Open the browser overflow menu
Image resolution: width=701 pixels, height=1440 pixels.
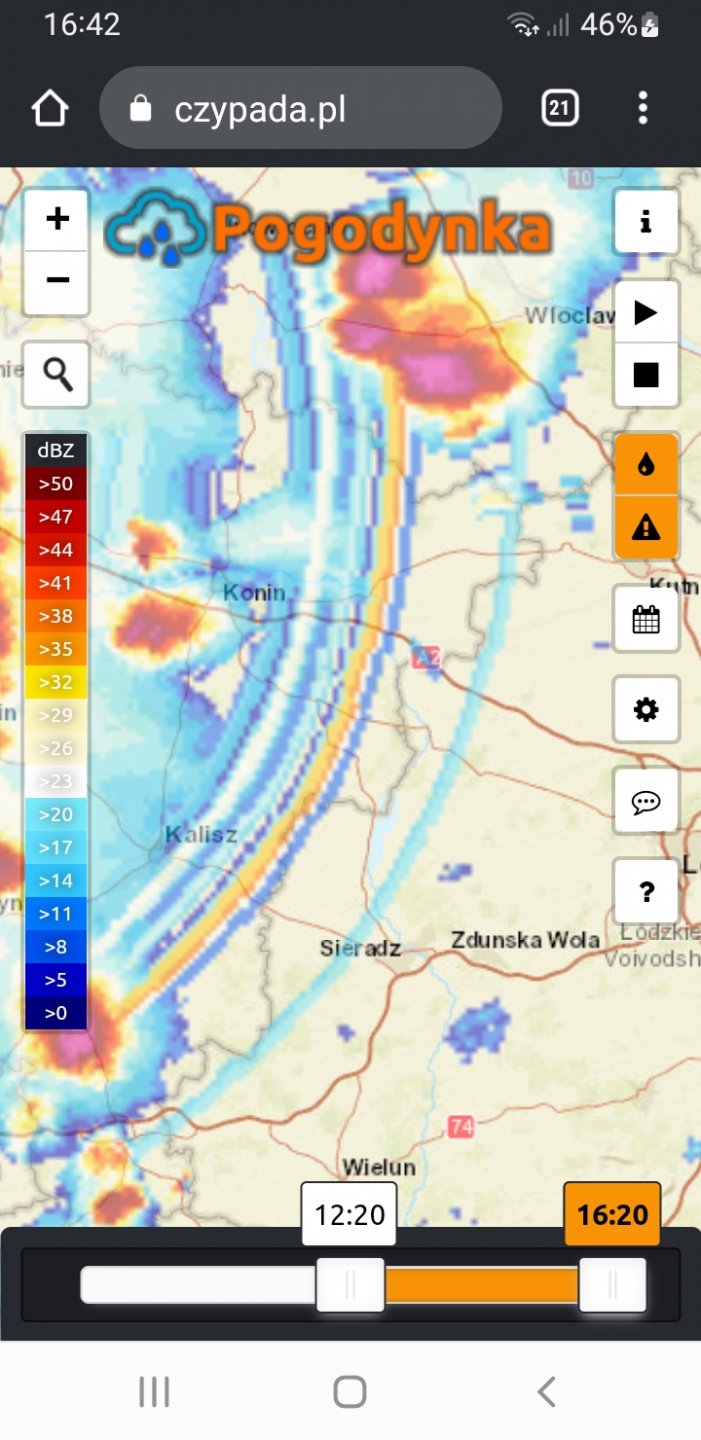[x=643, y=108]
